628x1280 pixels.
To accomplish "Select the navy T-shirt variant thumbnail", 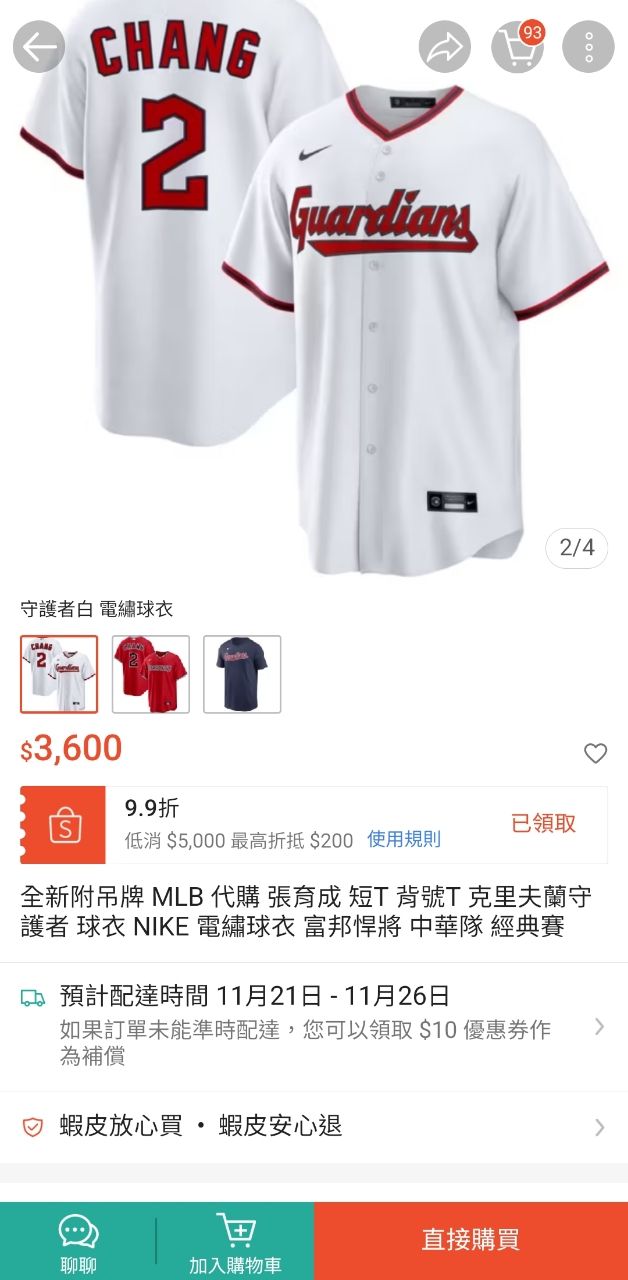I will (242, 674).
